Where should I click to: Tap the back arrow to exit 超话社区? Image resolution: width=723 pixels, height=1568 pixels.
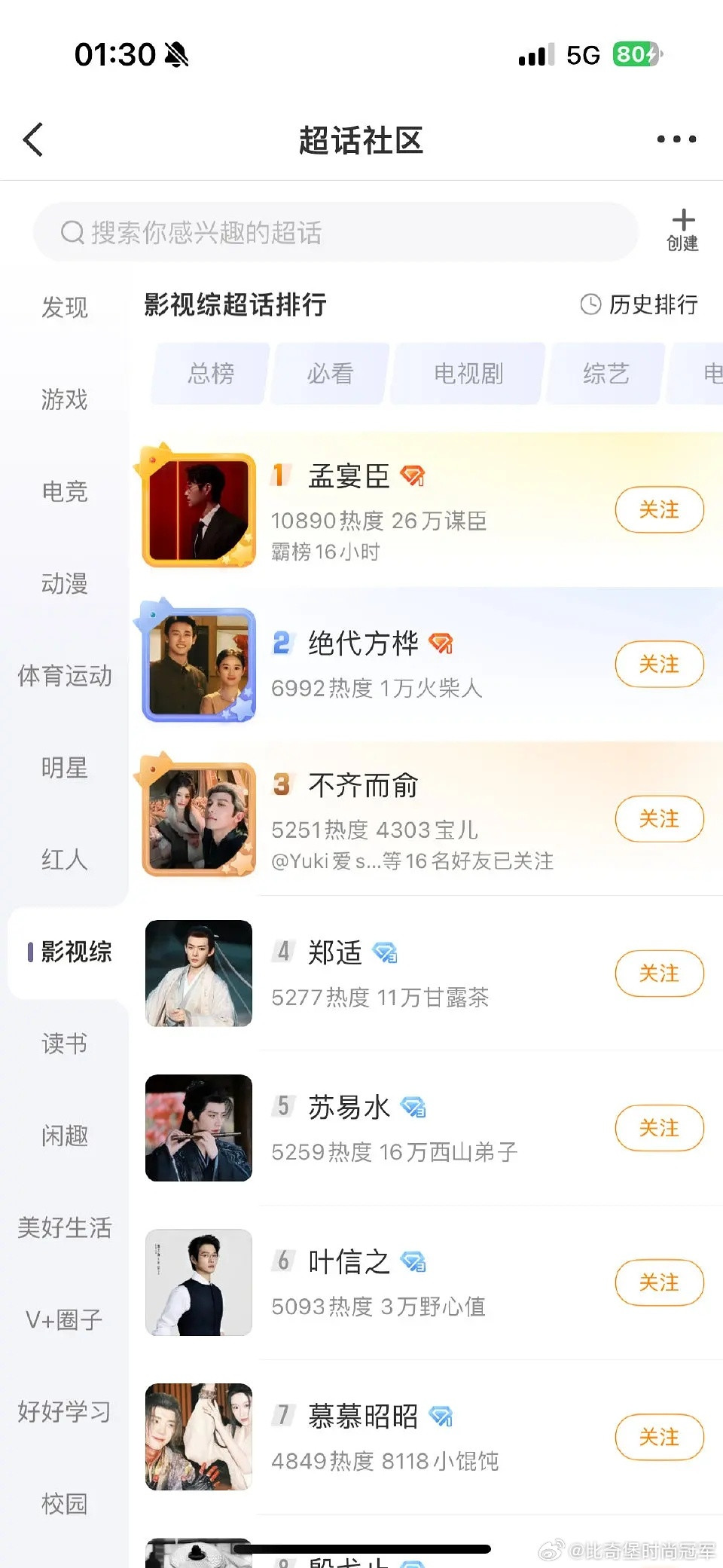32,139
